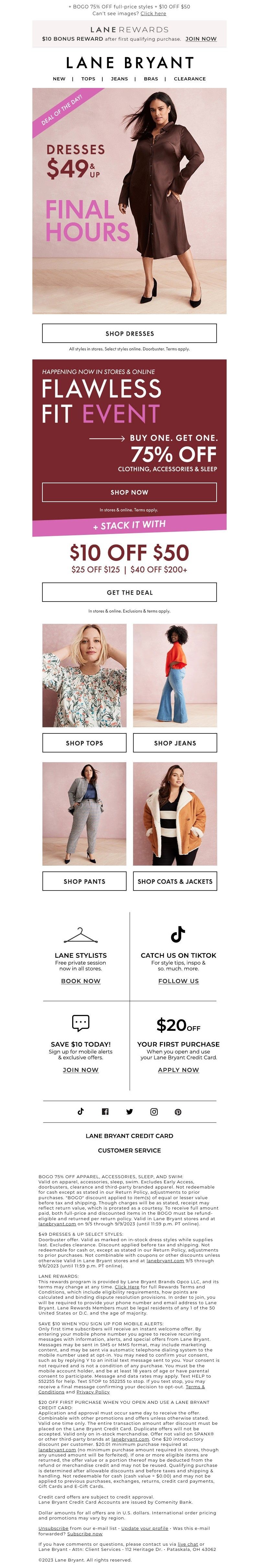
Task: Tap the Click here link for images
Action: pos(153,13)
